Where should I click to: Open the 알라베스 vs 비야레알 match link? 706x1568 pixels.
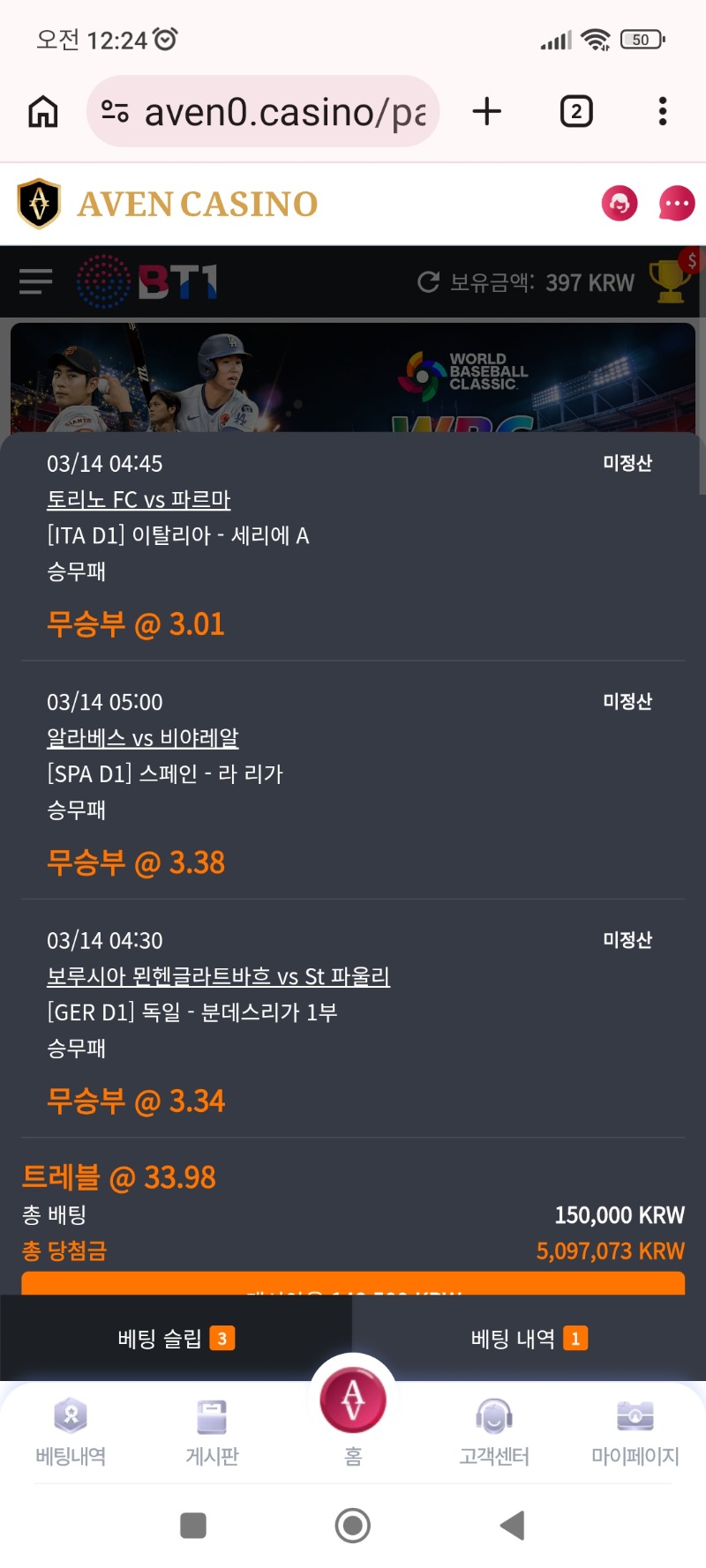click(143, 738)
